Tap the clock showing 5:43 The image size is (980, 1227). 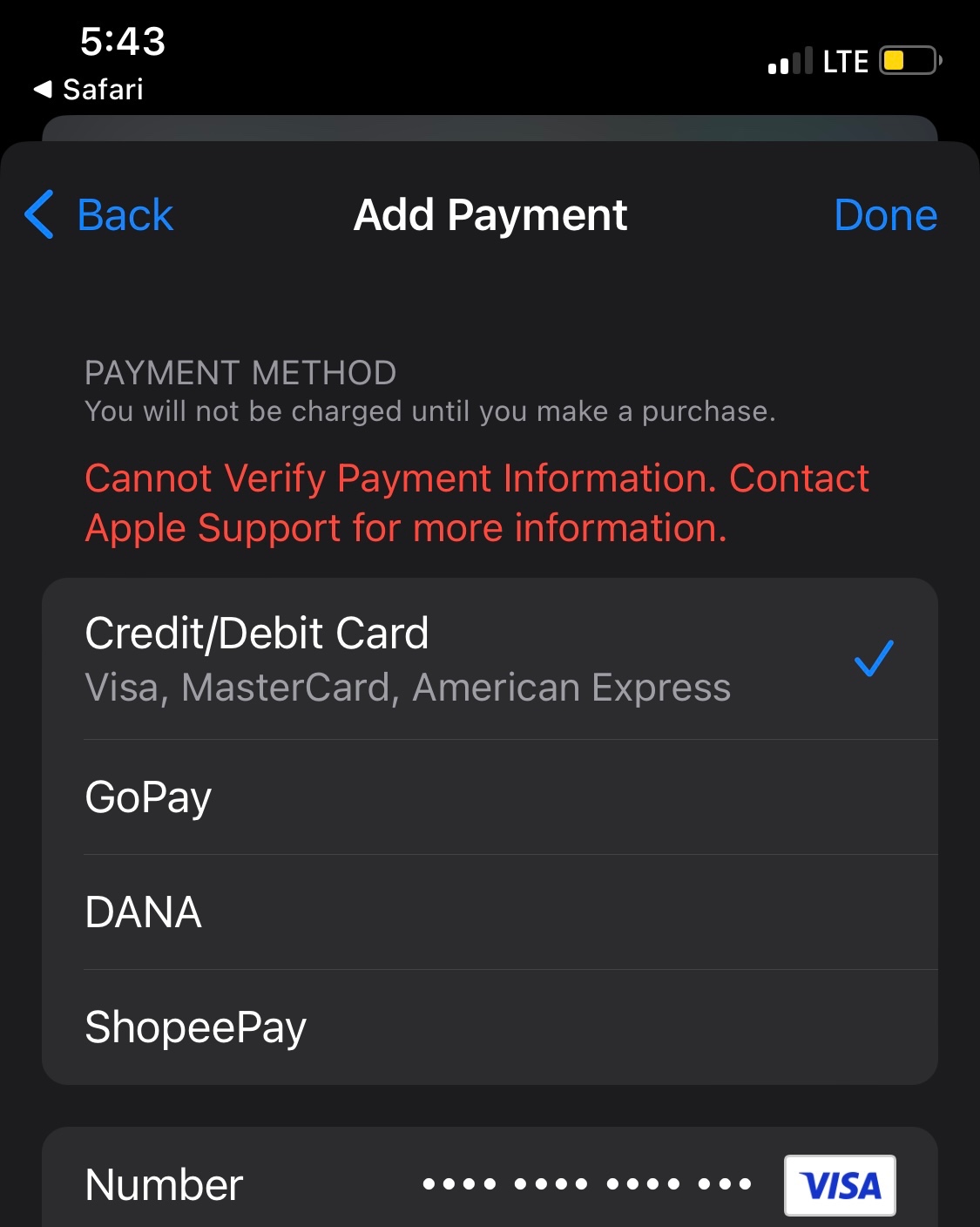124,42
